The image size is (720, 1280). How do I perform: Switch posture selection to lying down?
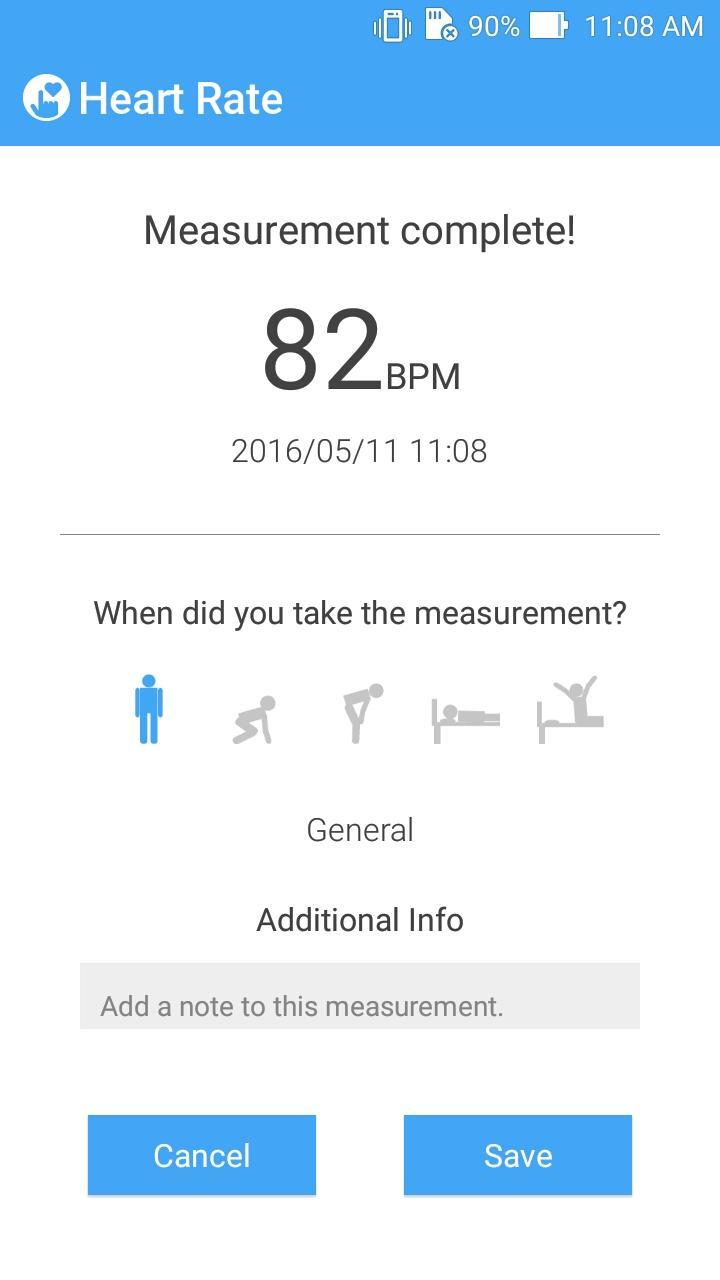(466, 712)
